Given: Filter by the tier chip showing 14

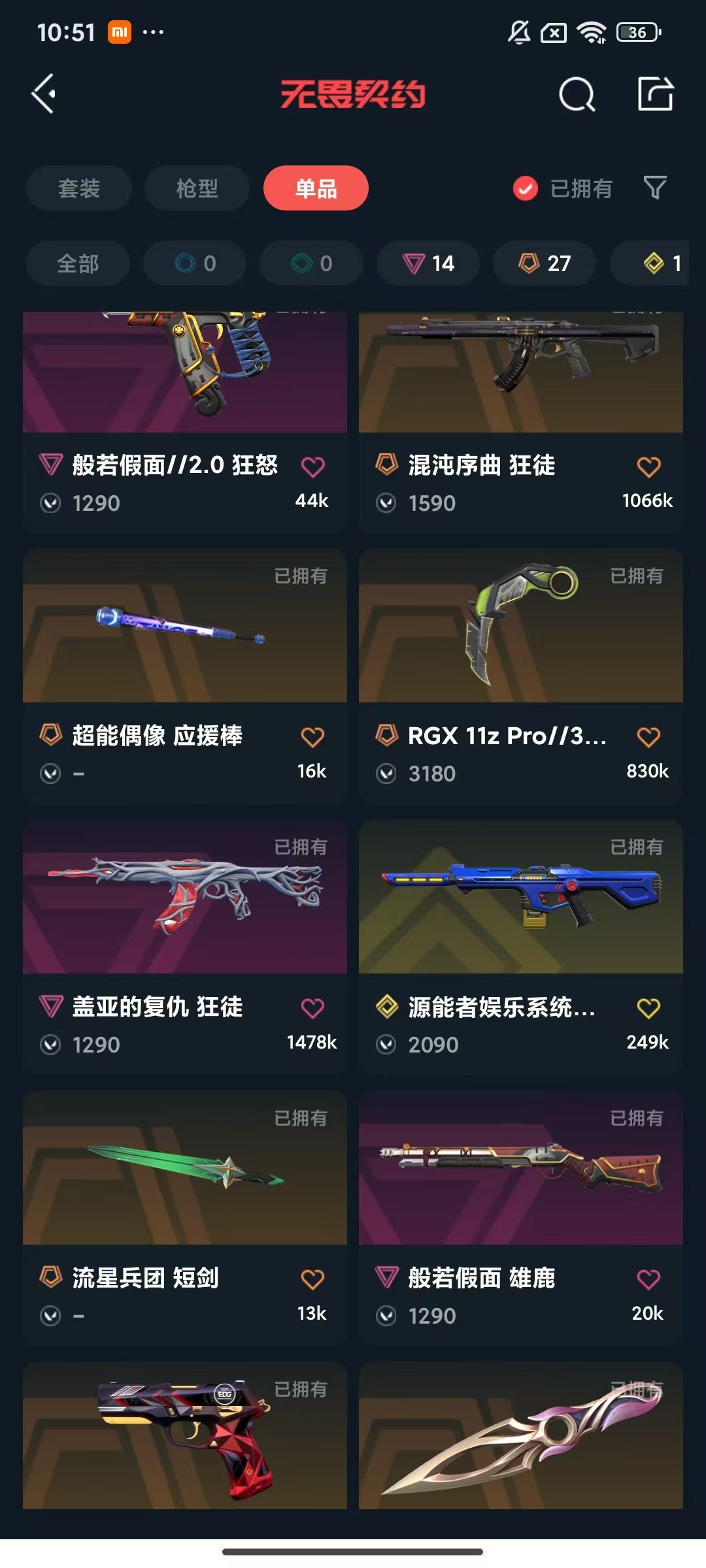Looking at the screenshot, I should pyautogui.click(x=428, y=263).
